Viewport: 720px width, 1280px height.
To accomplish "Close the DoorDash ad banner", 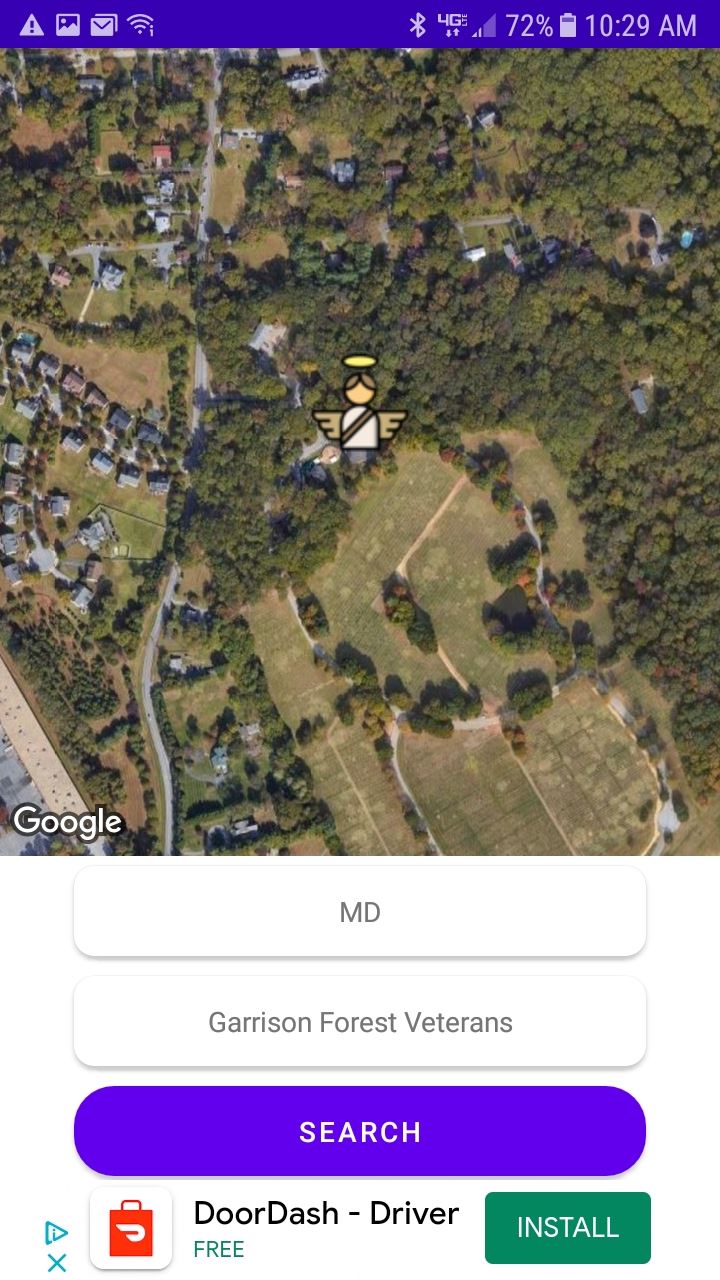I will (x=57, y=1262).
